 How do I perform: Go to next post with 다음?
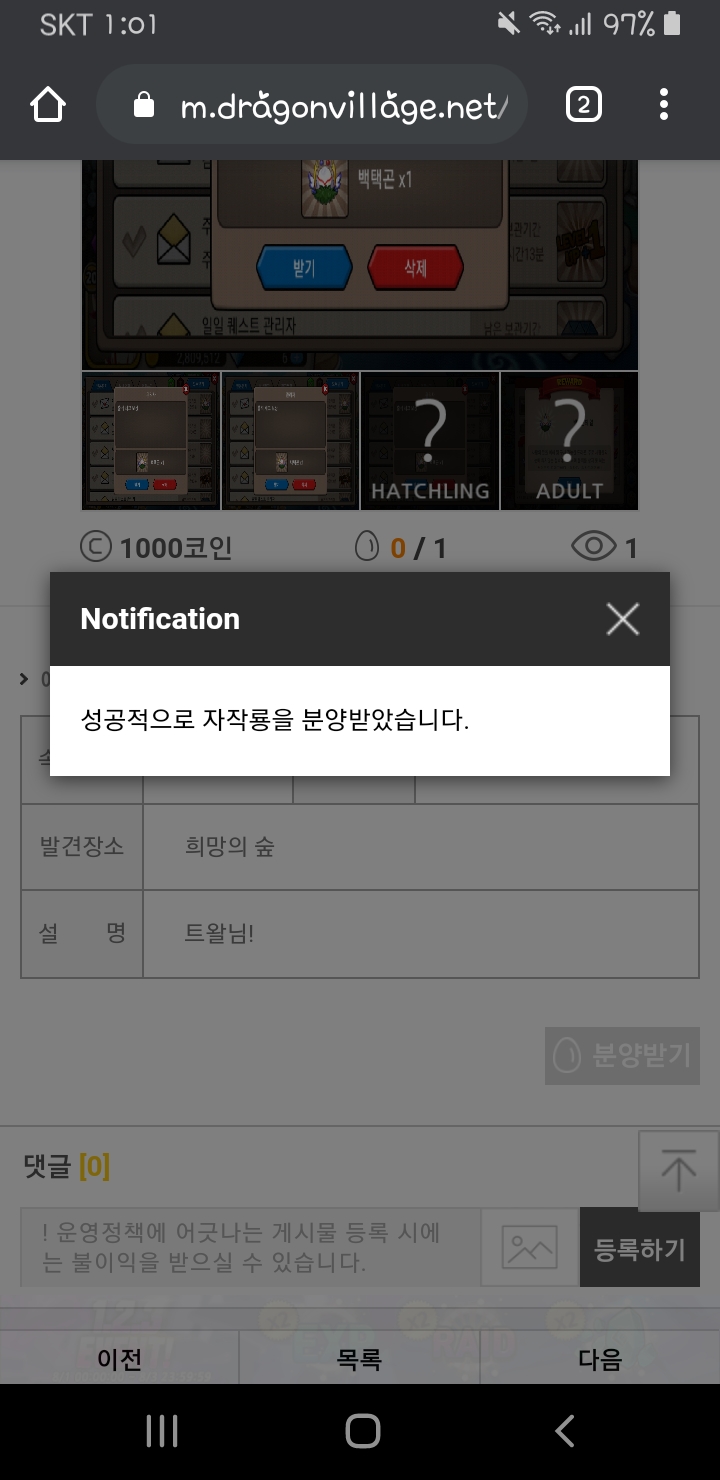(x=600, y=1359)
